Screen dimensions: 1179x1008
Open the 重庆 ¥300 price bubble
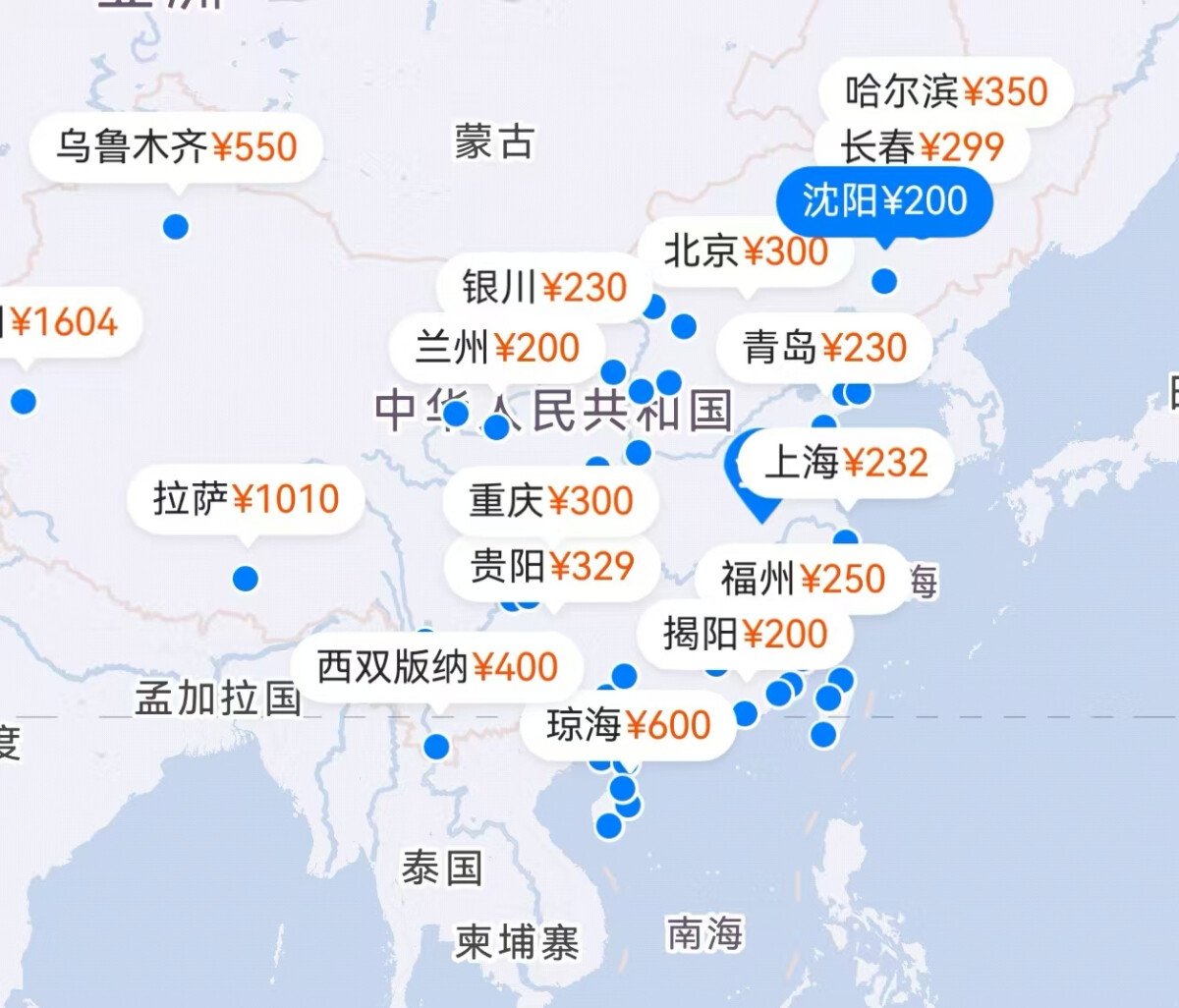[550, 501]
